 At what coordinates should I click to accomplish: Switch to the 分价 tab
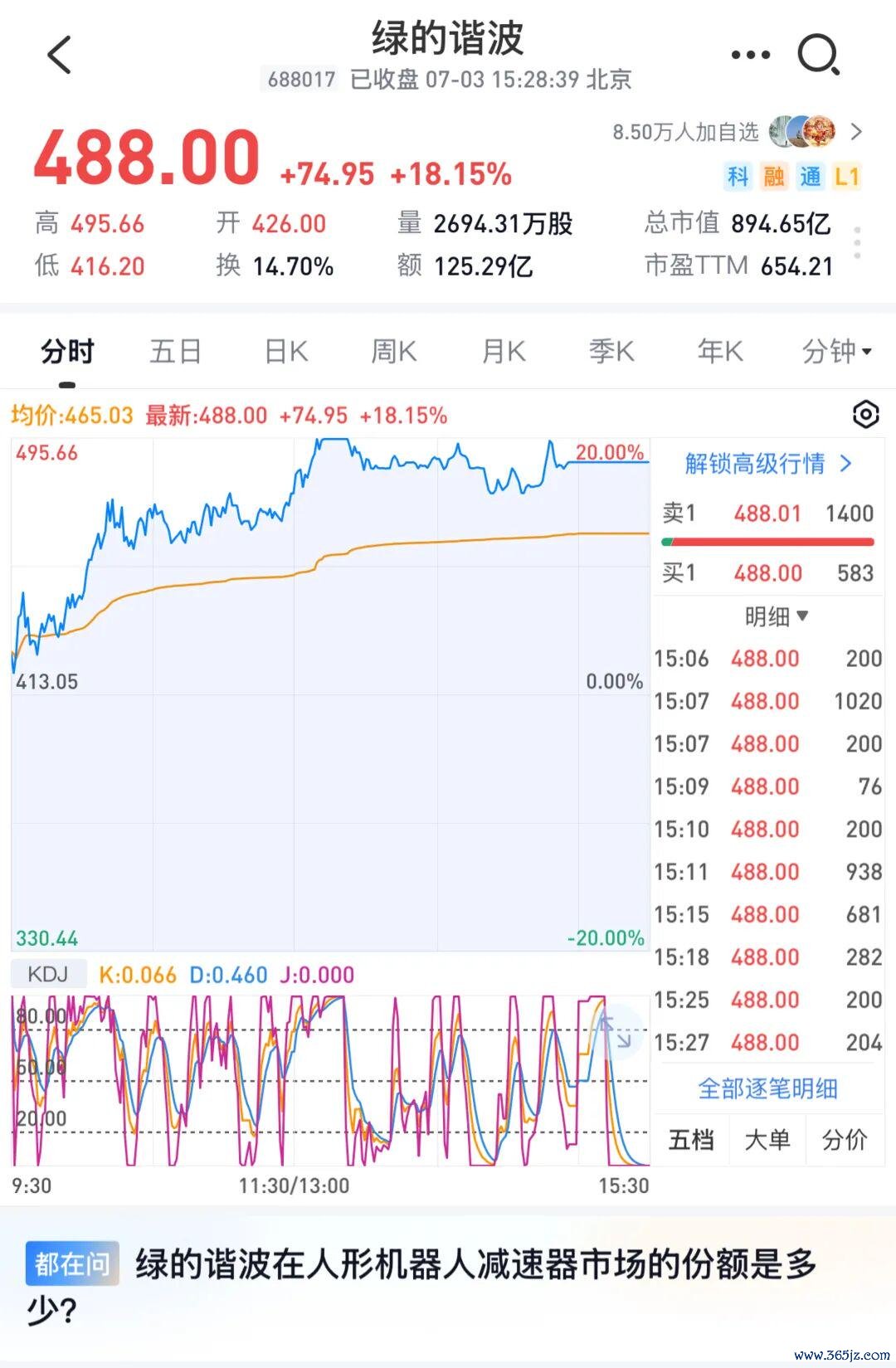(x=845, y=1140)
